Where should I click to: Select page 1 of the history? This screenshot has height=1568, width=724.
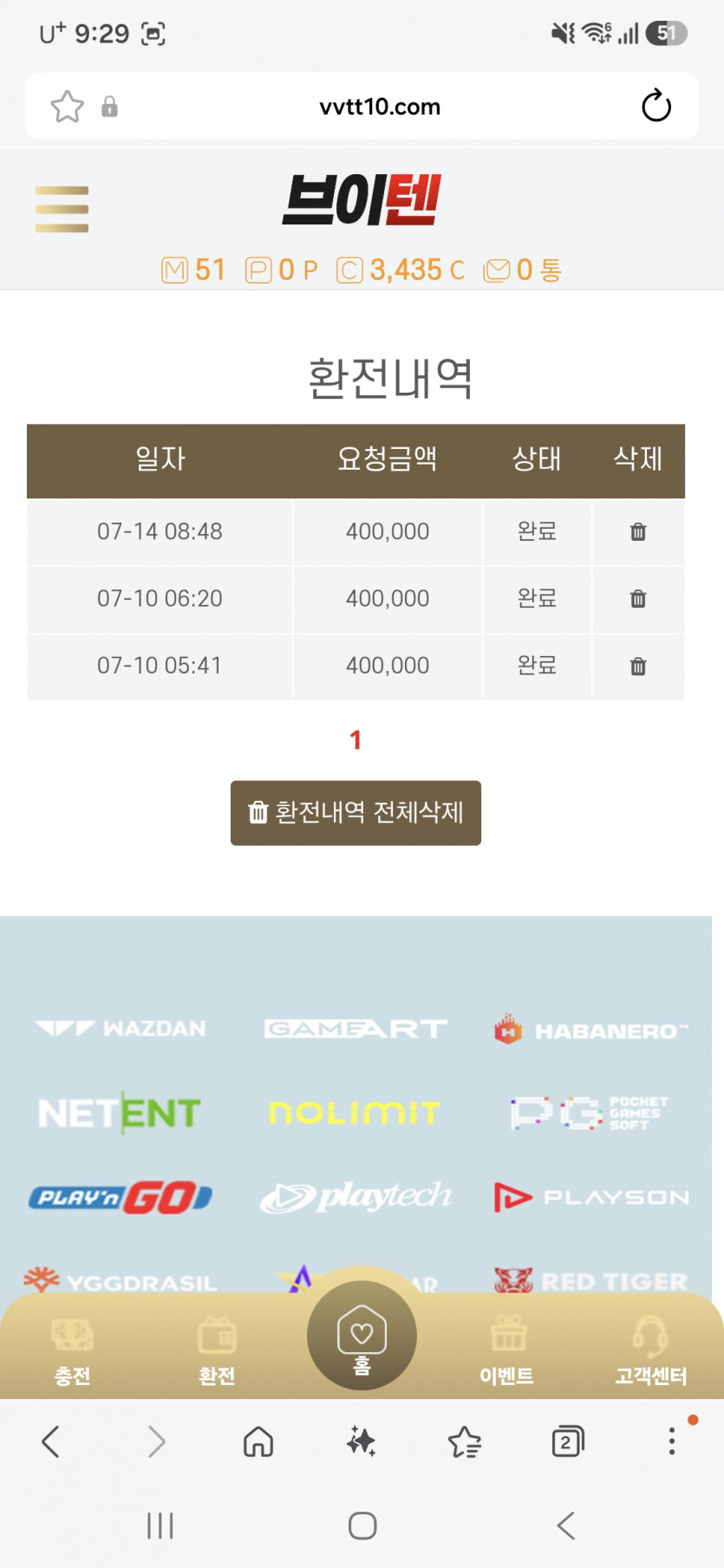point(355,740)
